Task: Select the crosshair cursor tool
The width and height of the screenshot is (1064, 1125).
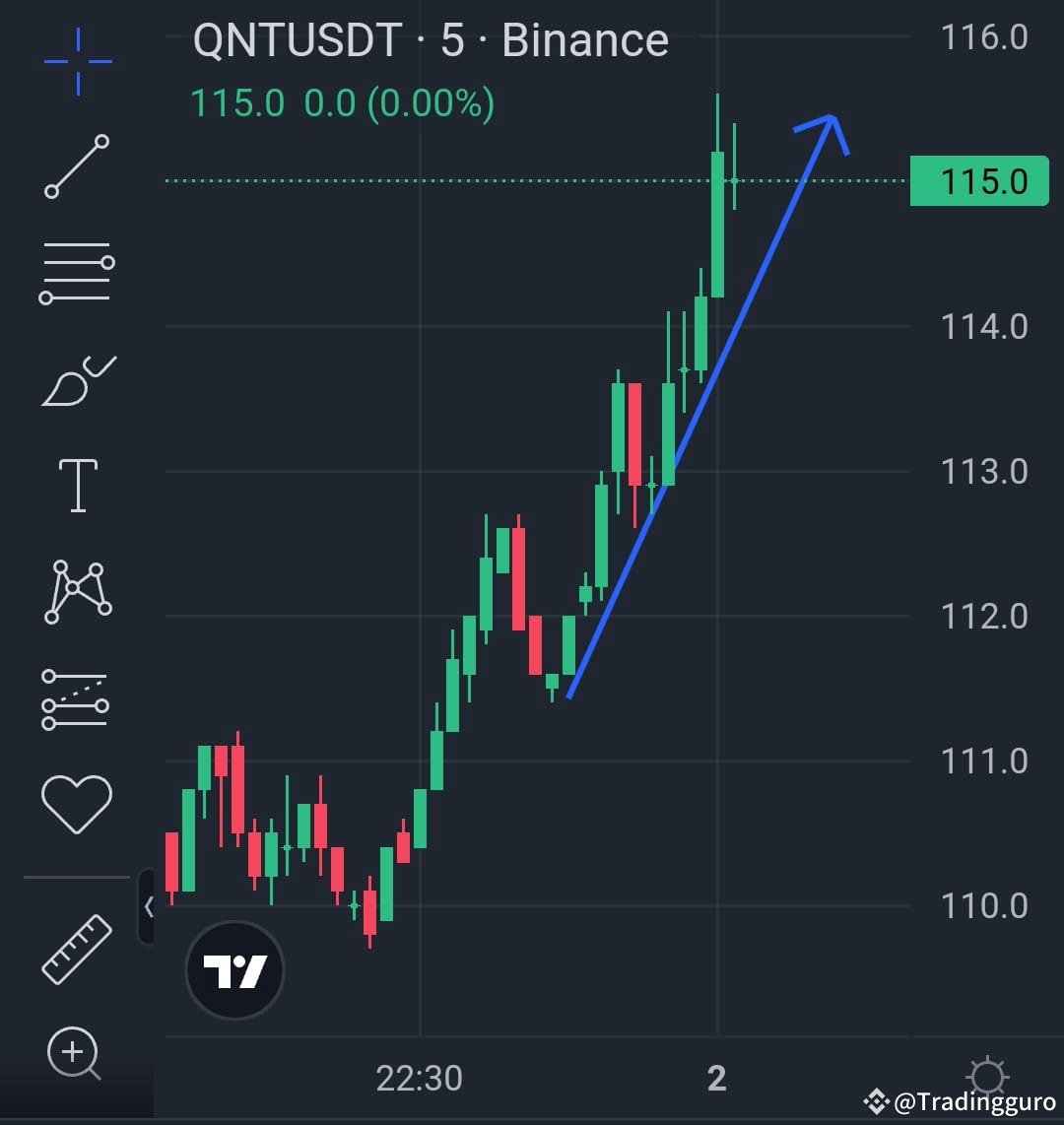Action: coord(77,59)
